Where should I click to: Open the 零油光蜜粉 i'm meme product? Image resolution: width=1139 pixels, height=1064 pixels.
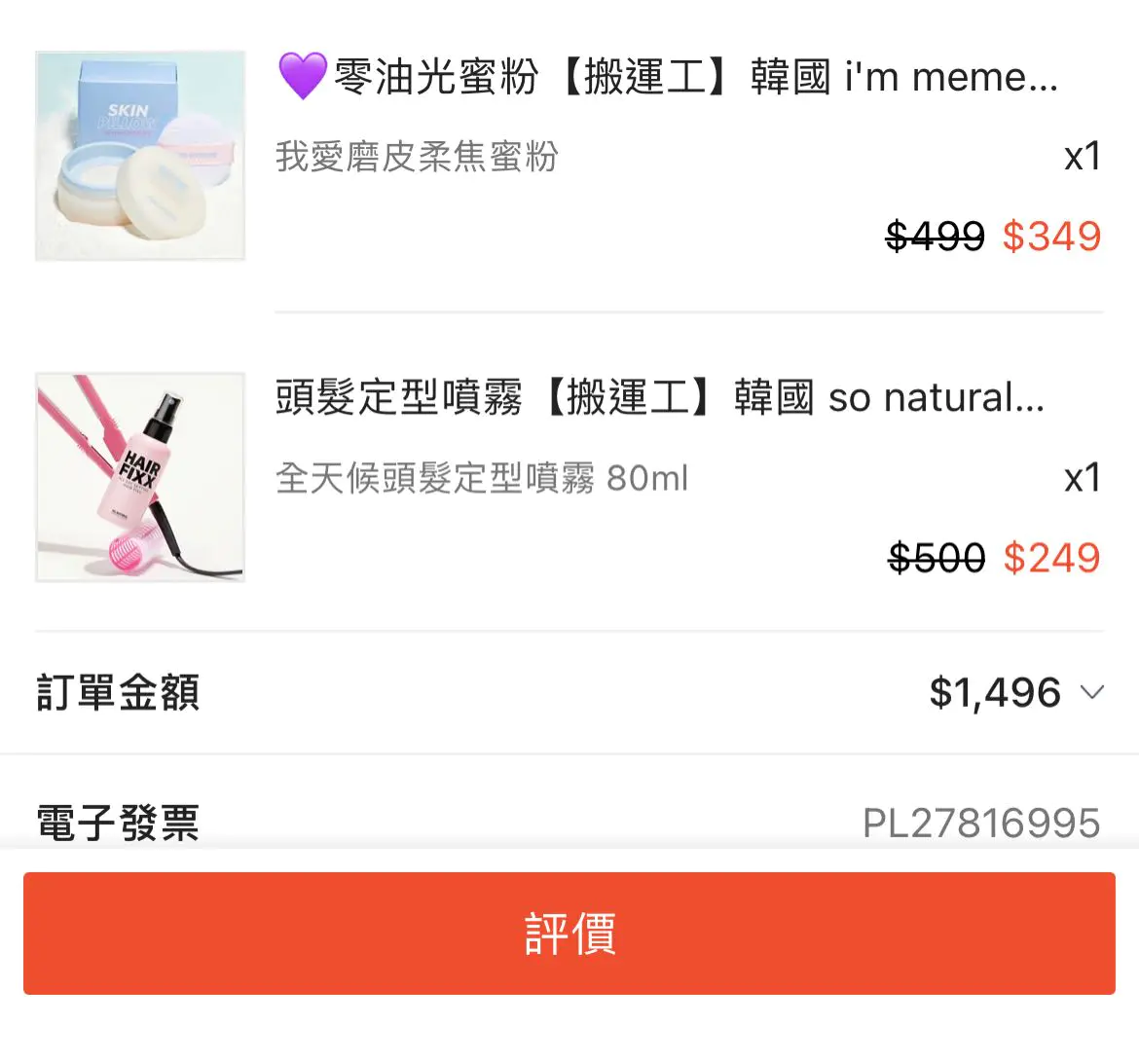coord(666,78)
